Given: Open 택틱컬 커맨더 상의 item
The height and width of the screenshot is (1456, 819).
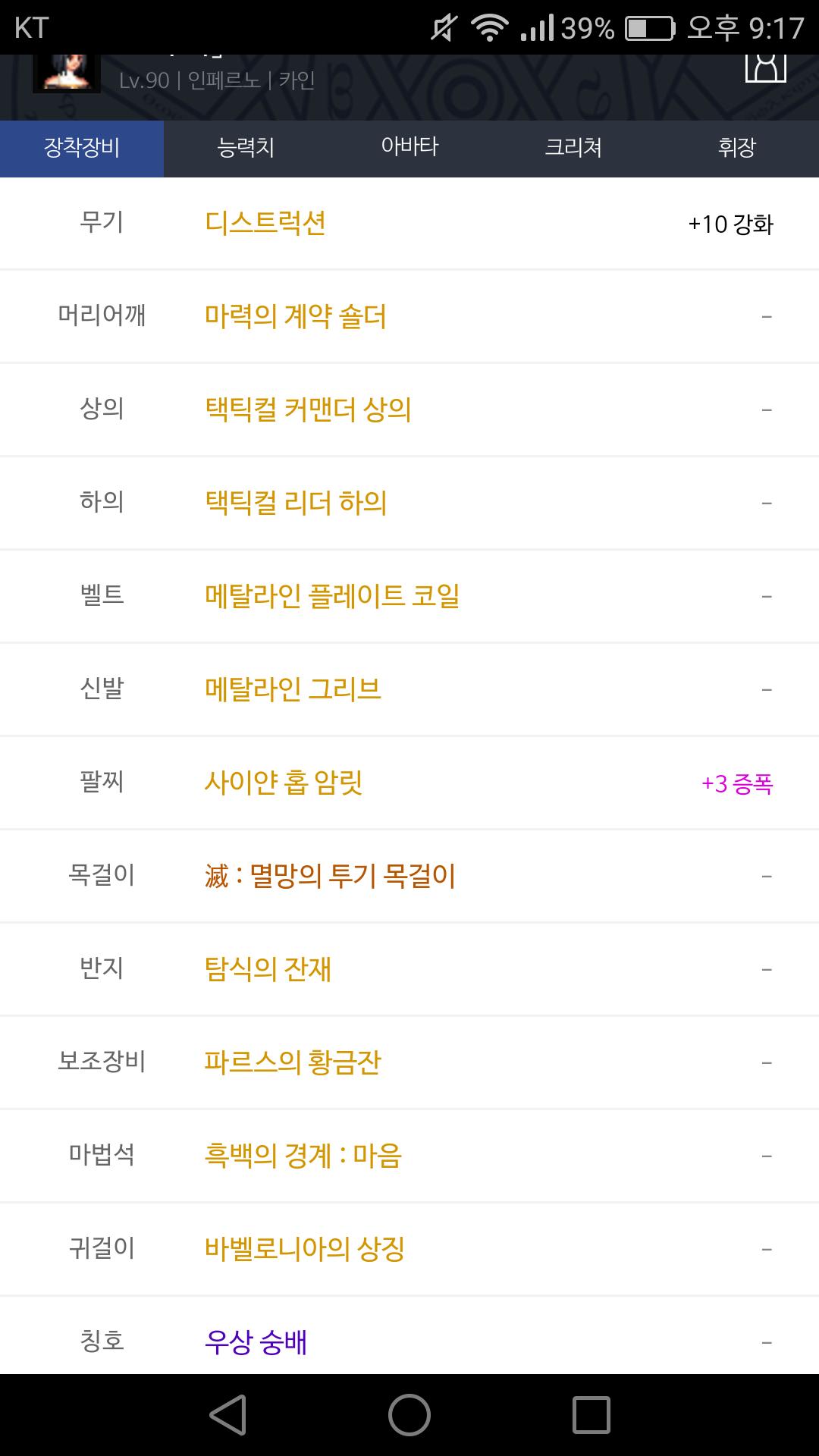Looking at the screenshot, I should pyautogui.click(x=308, y=409).
